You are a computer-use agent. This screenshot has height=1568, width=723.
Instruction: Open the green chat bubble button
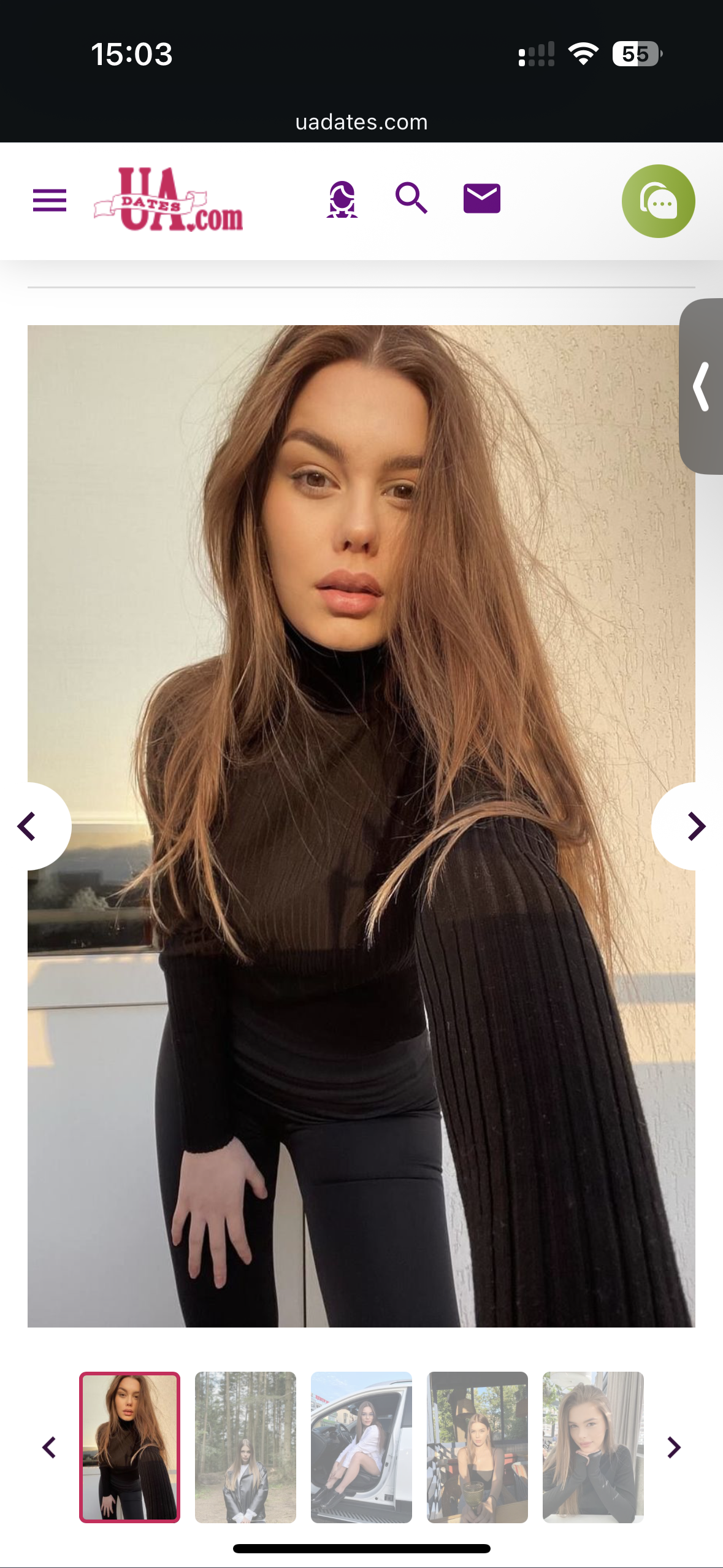pos(658,201)
